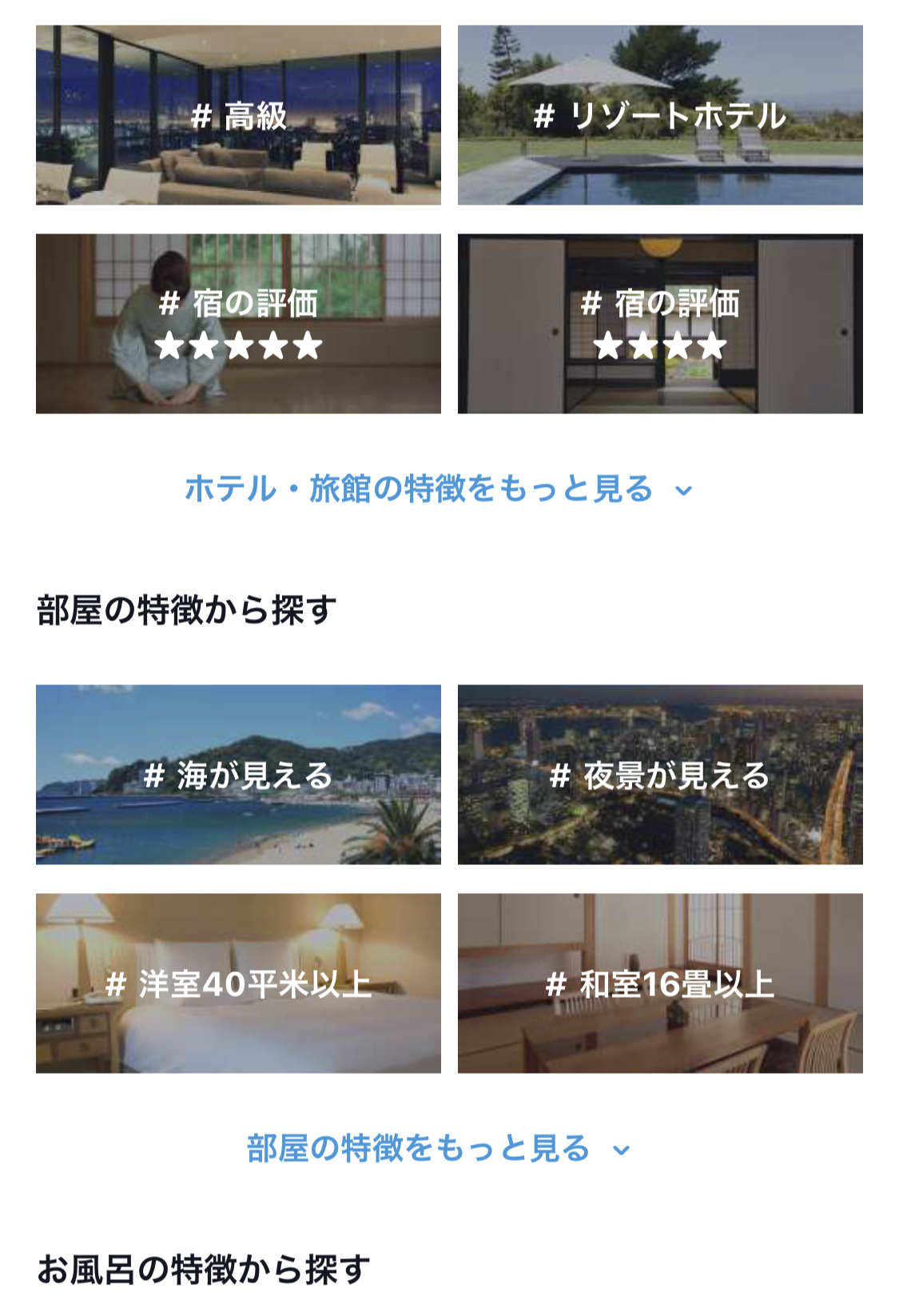Open the 海が見える room tile
The image size is (899, 1316).
click(x=238, y=775)
